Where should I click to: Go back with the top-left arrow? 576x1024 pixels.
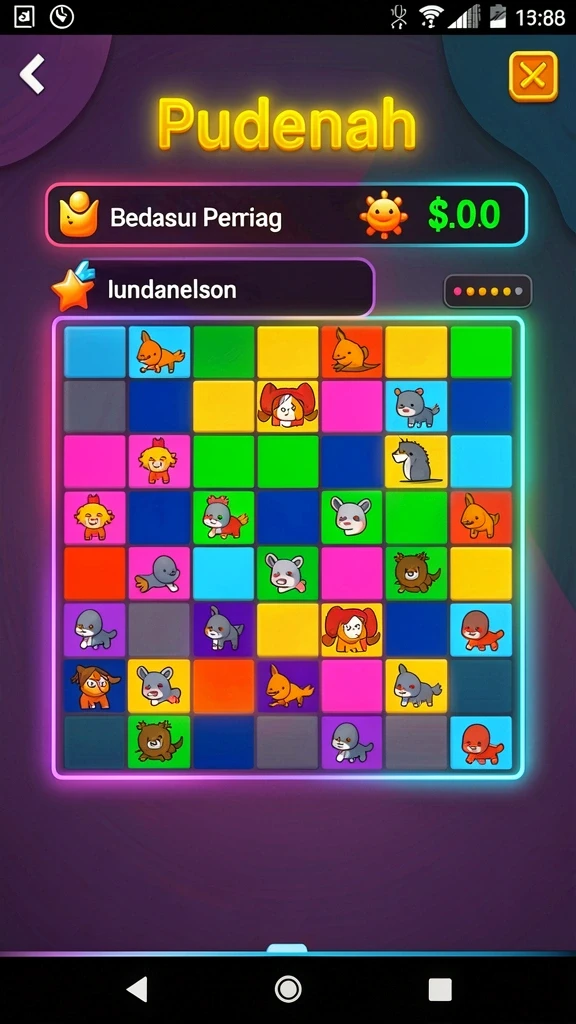[x=32, y=74]
